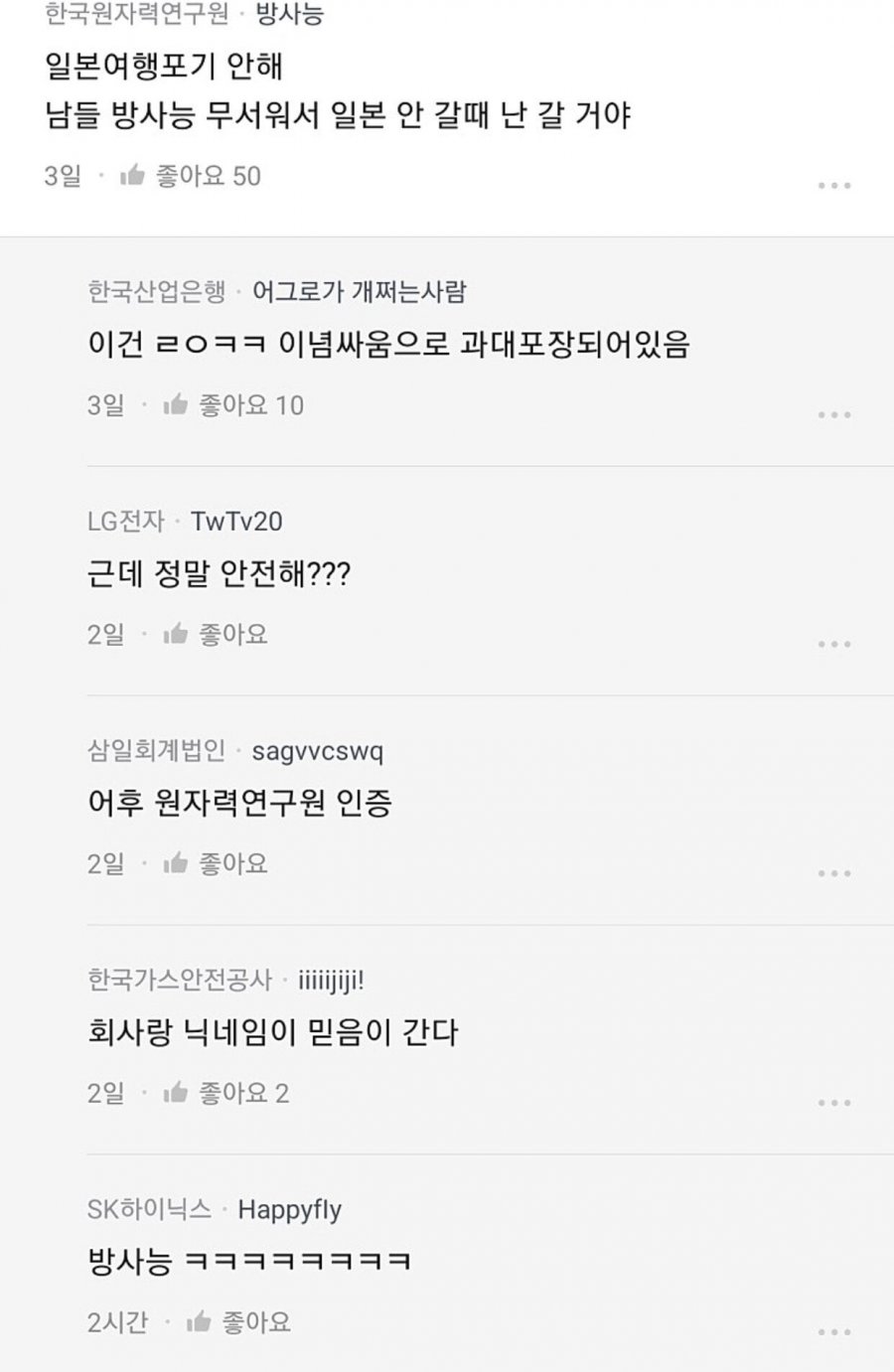Screen dimensions: 894x1372
Task: Show more options for sagvvcswq's reply
Action: (x=833, y=874)
